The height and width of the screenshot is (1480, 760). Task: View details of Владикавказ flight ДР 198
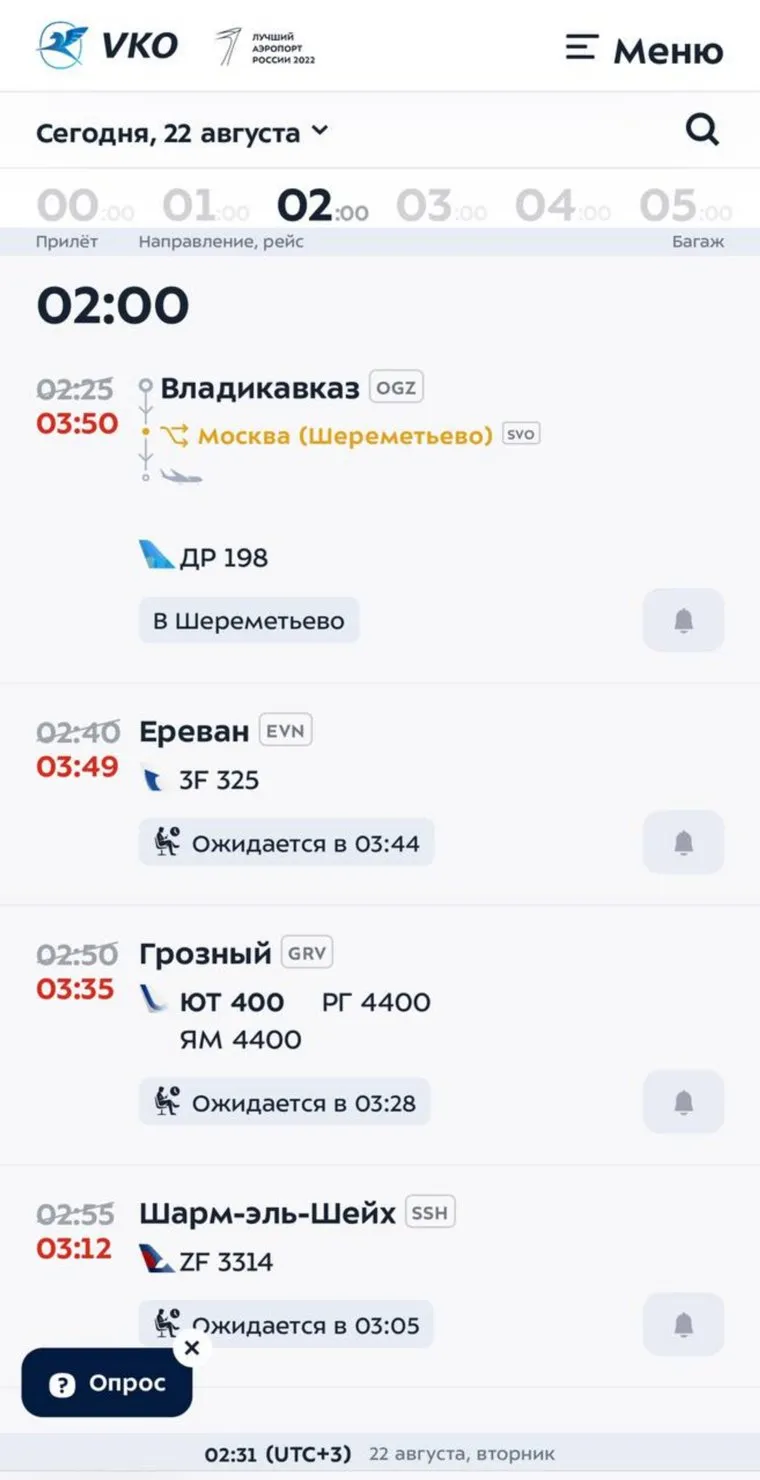click(259, 388)
